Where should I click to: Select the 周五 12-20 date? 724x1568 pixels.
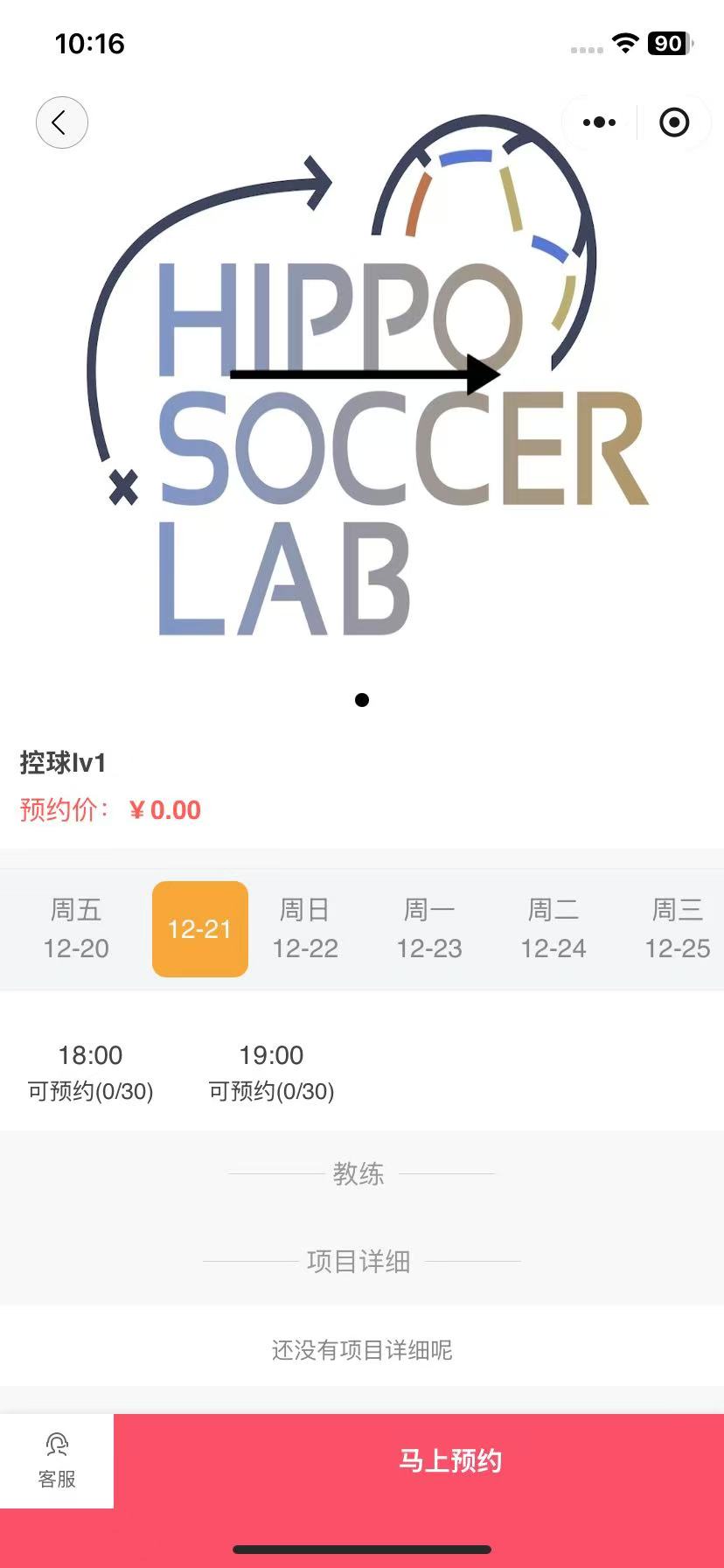(x=76, y=929)
